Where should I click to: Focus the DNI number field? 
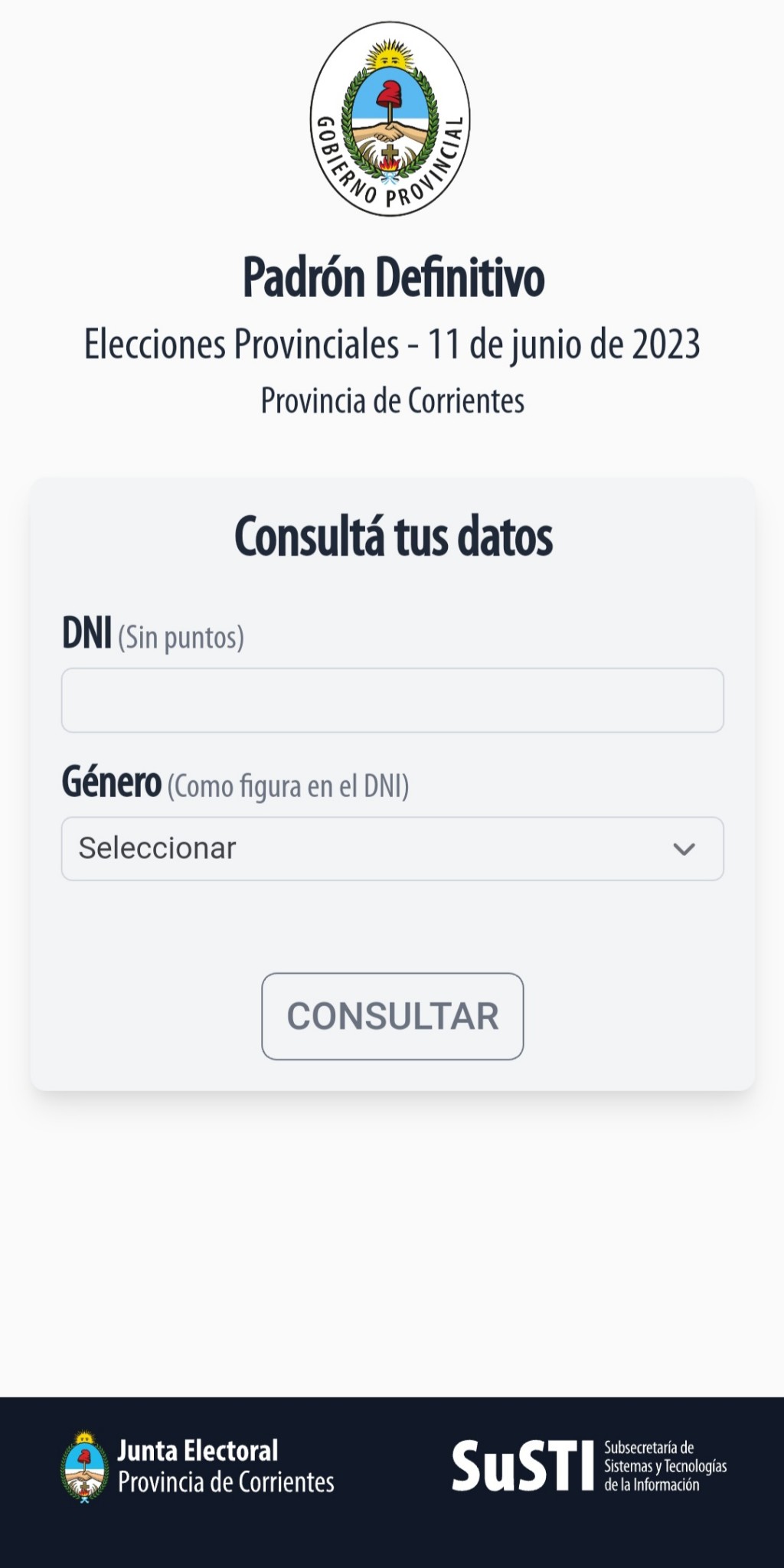click(x=392, y=700)
